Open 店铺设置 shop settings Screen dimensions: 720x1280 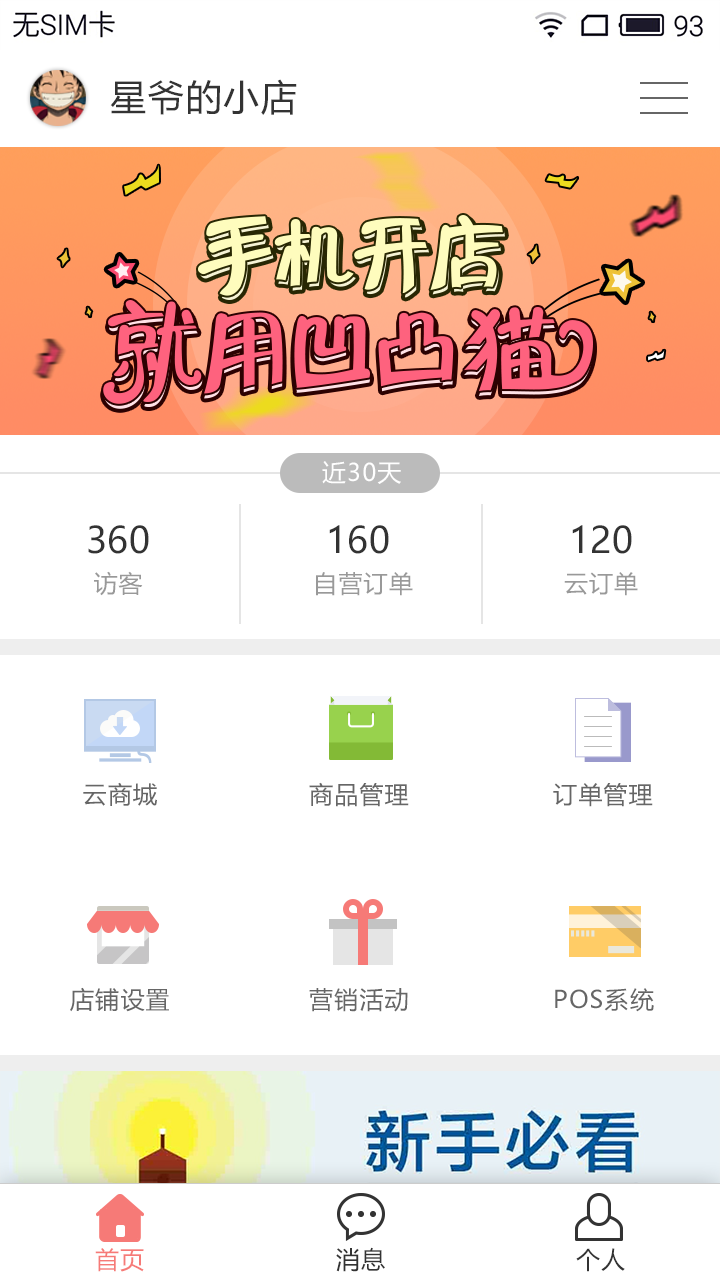coord(120,957)
